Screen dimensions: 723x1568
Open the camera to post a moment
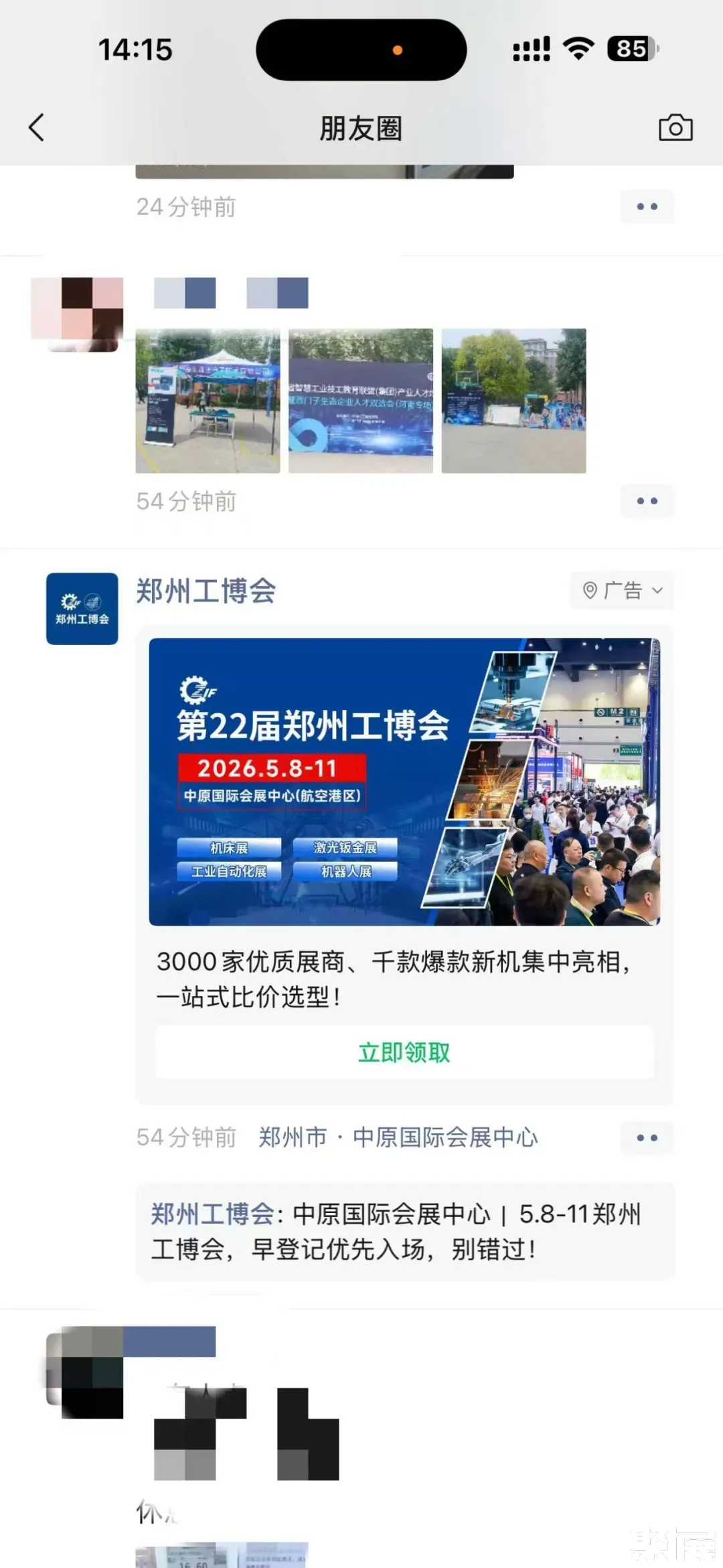675,127
